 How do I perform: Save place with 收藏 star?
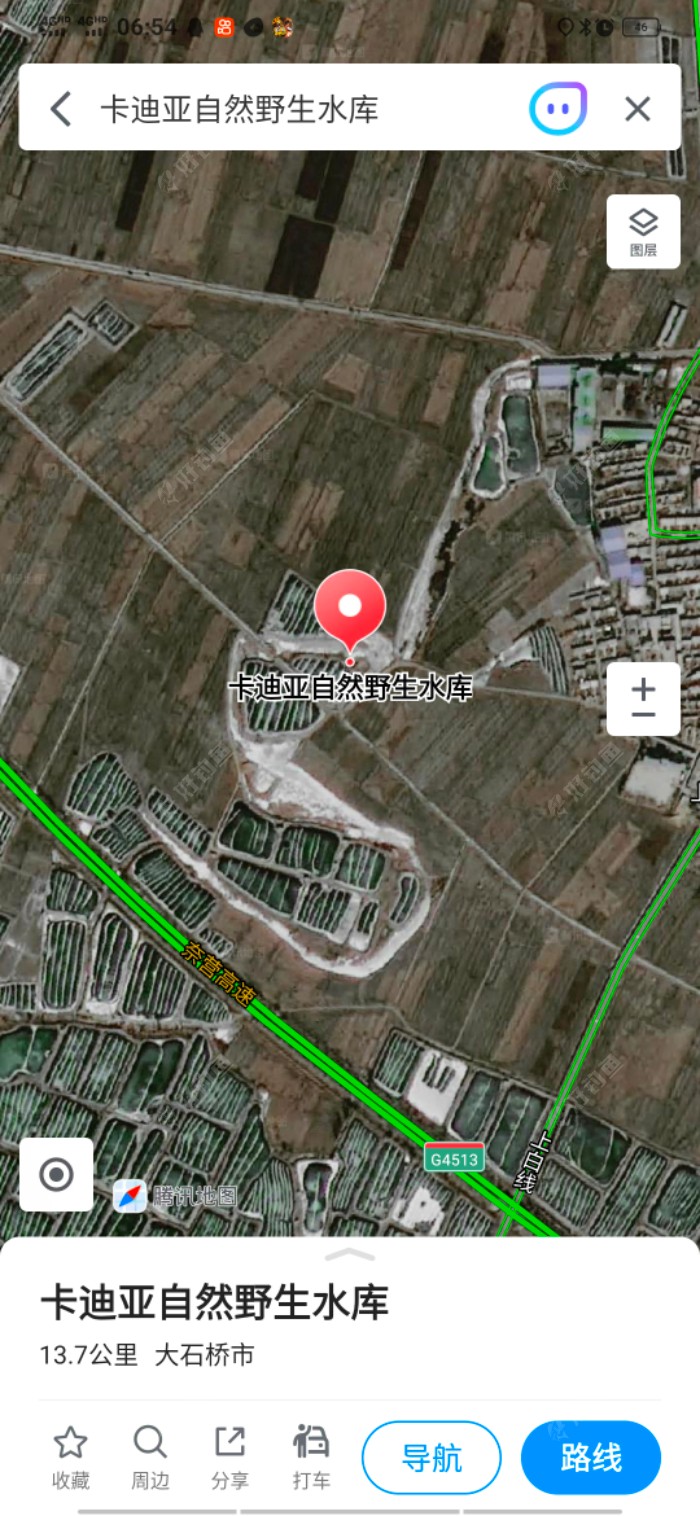(x=71, y=1456)
